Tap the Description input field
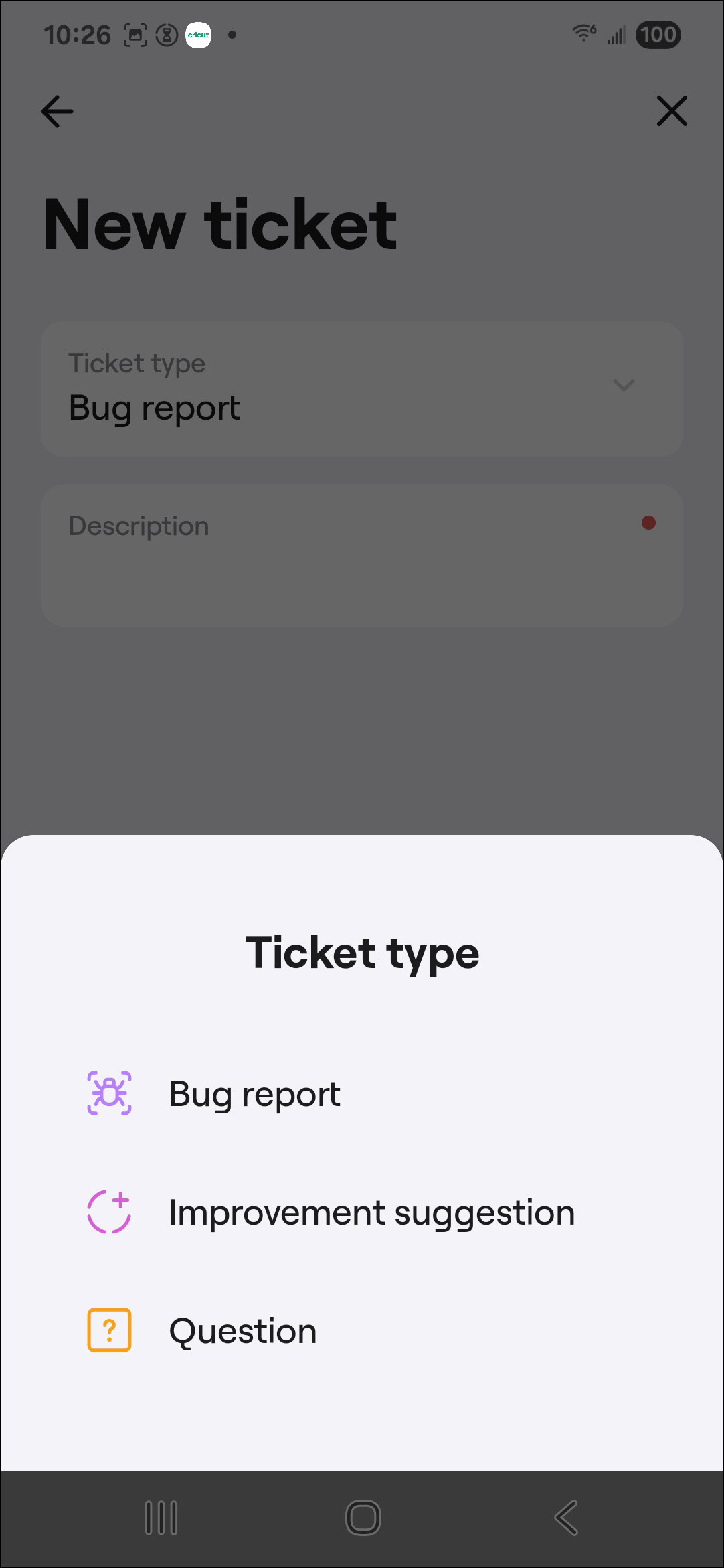This screenshot has width=724, height=1568. tap(361, 554)
